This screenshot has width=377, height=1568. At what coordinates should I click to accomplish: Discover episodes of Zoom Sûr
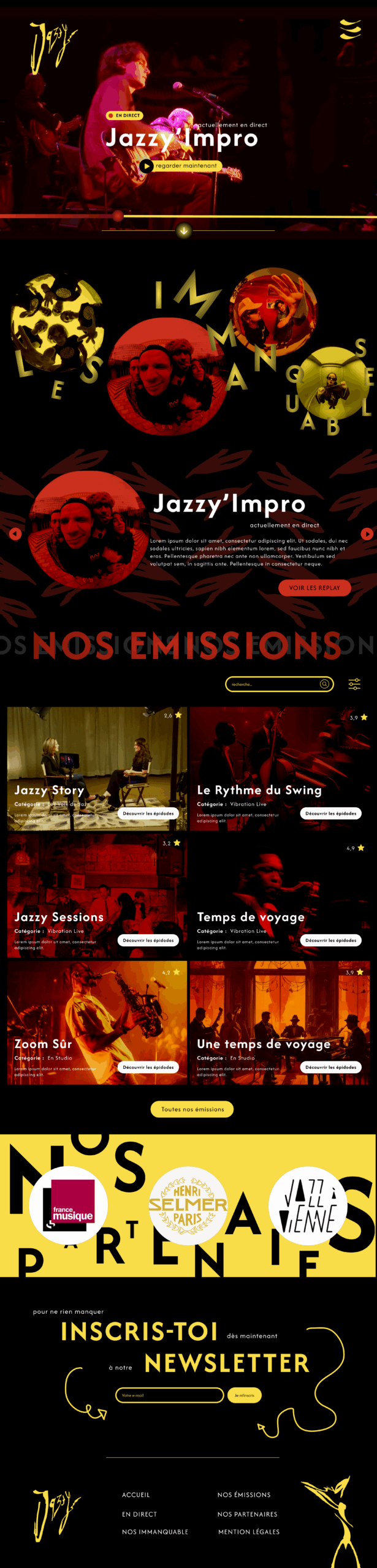click(148, 1067)
